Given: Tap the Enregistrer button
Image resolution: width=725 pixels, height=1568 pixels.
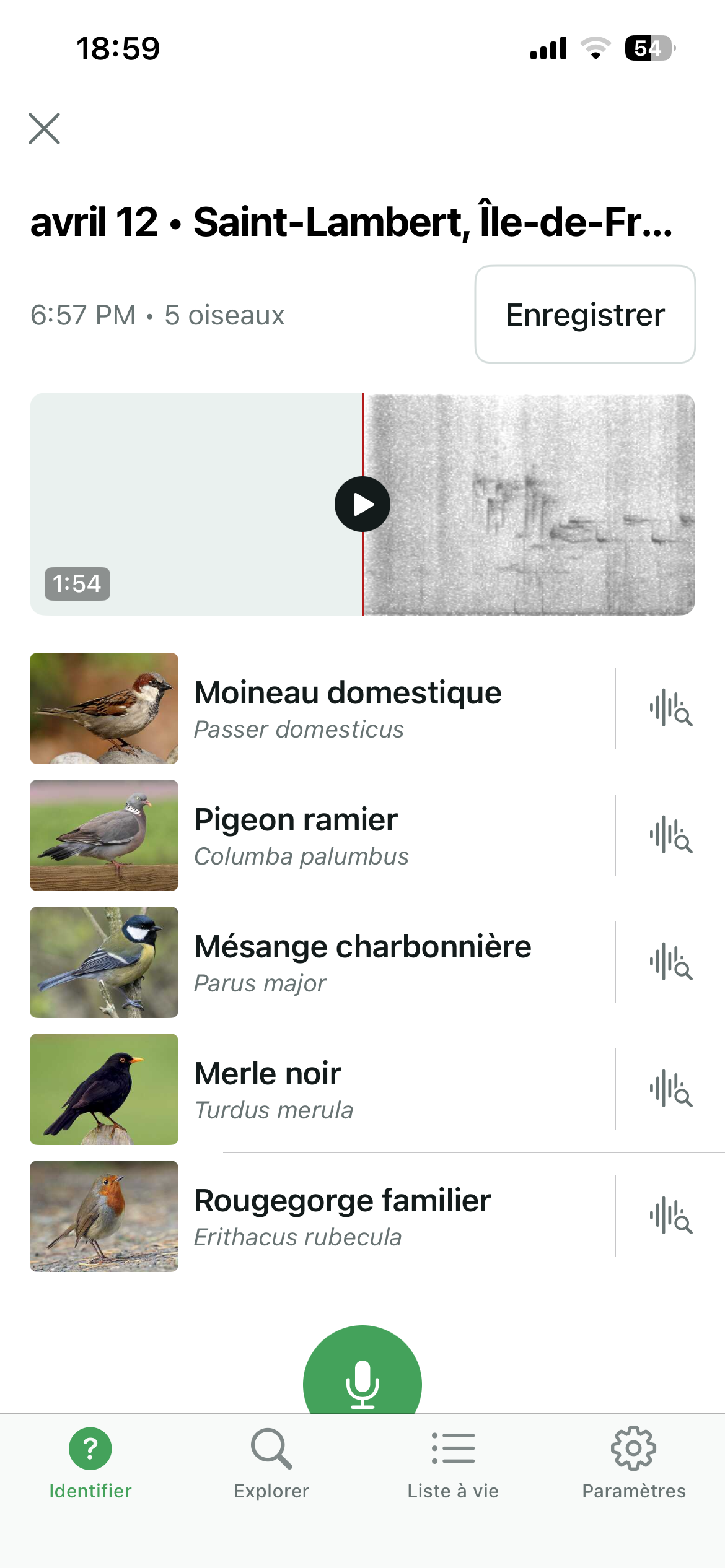Looking at the screenshot, I should pos(584,315).
